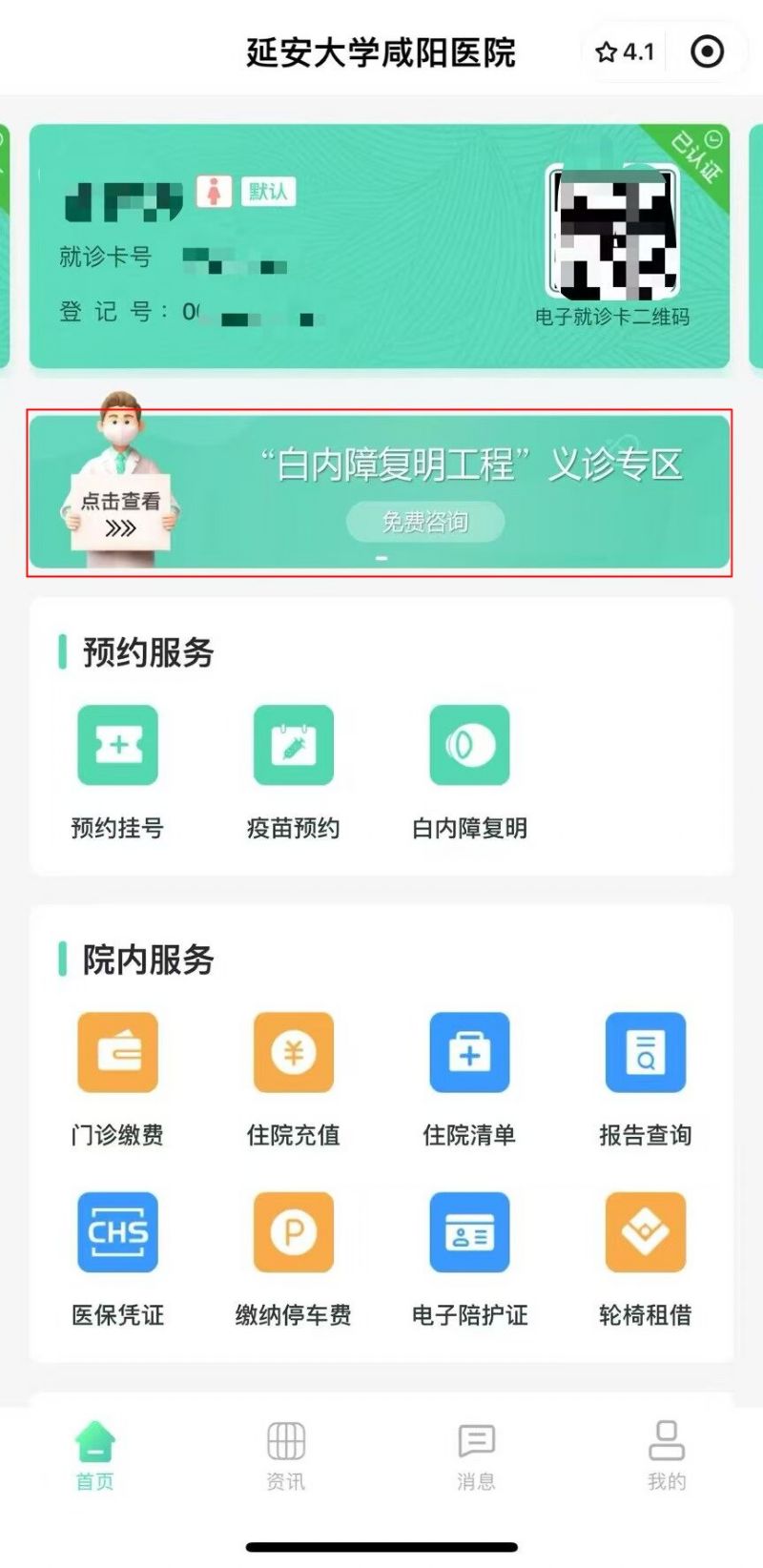763x1568 pixels.
Task: Open the 白内障复明工程 义诊专区 banner
Action: pos(380,492)
